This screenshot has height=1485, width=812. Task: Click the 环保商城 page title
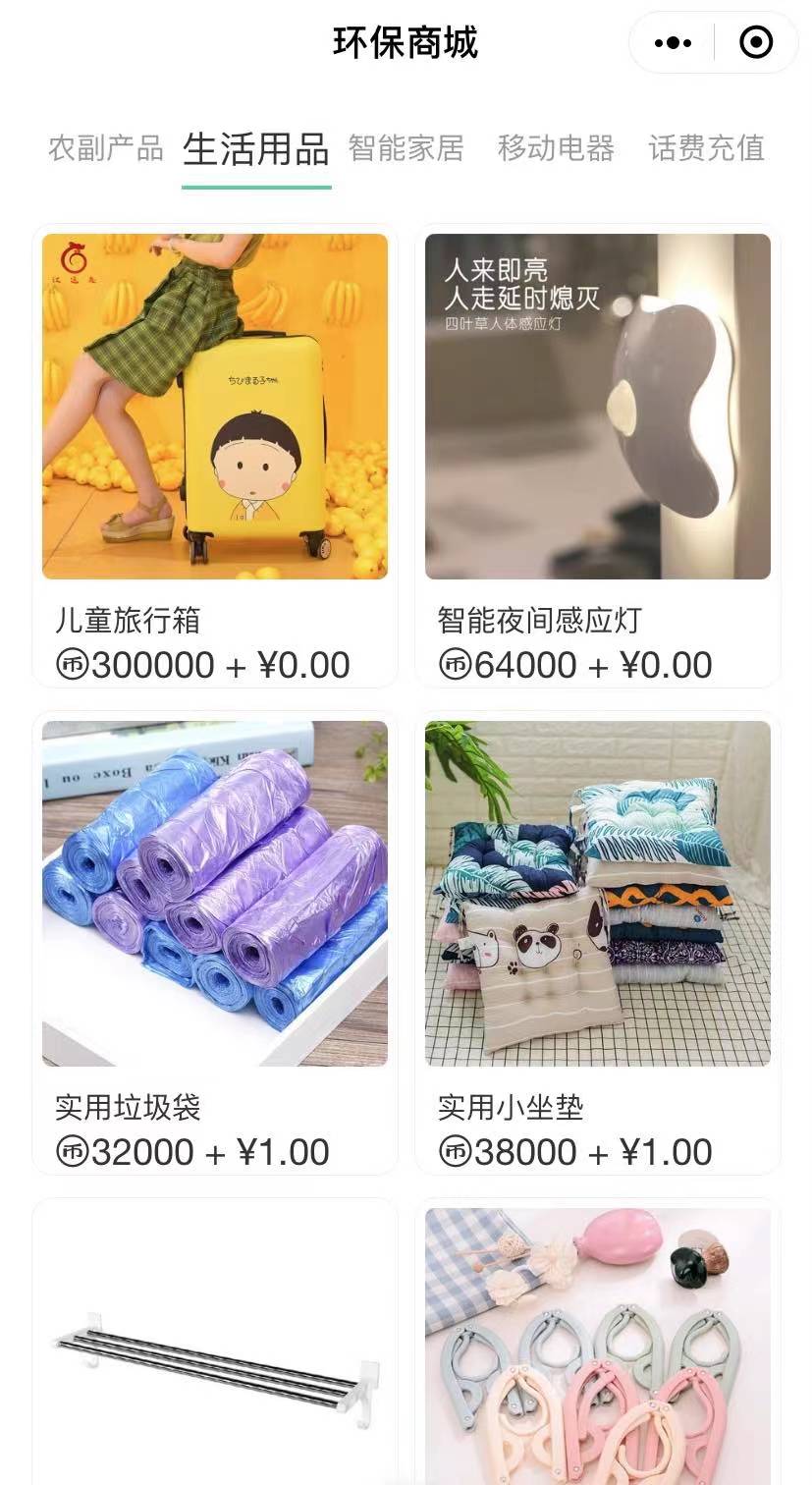(406, 44)
